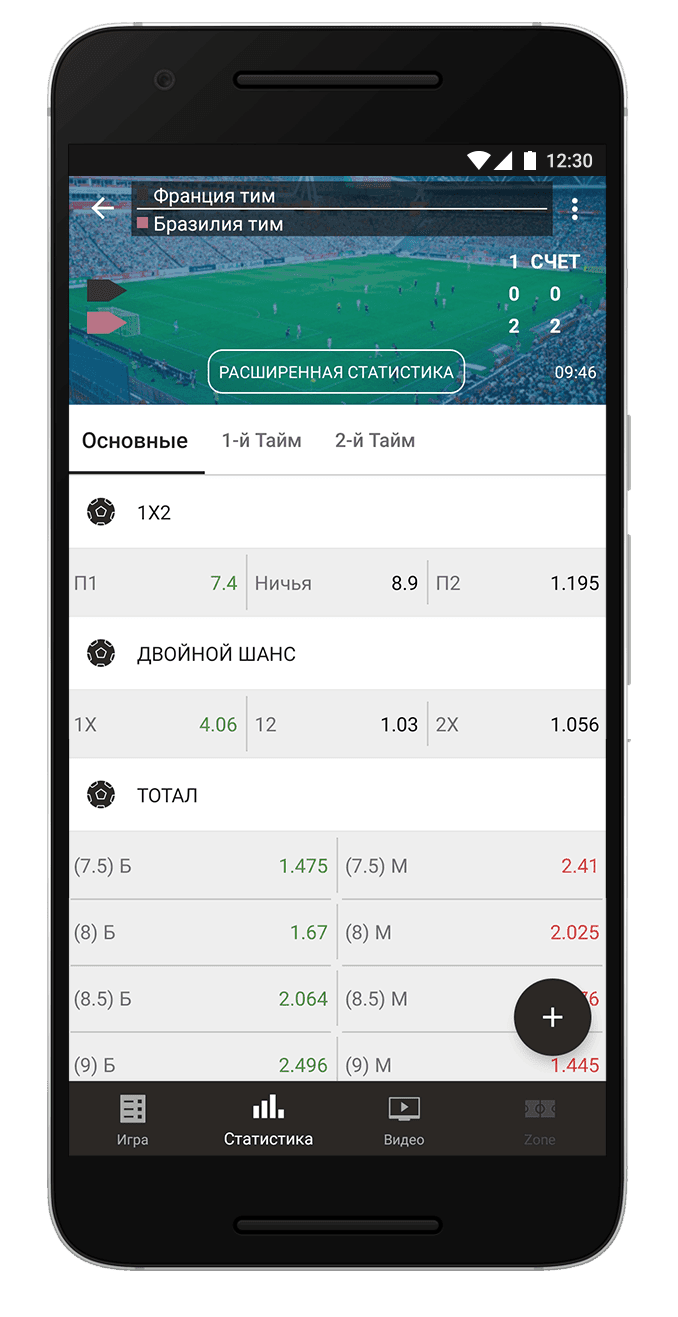Go back using the arrow icon

[x=101, y=208]
